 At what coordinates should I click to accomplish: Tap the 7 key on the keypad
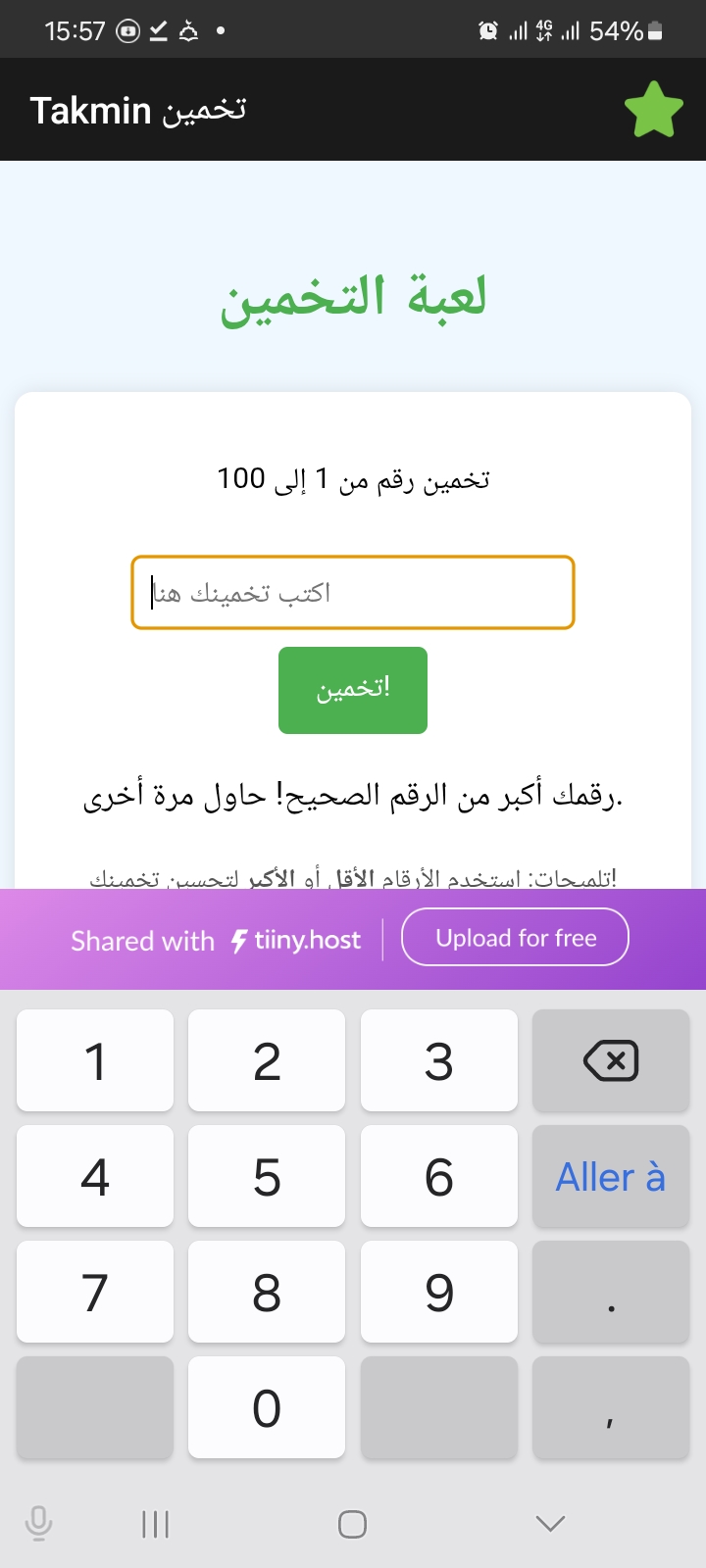95,1293
